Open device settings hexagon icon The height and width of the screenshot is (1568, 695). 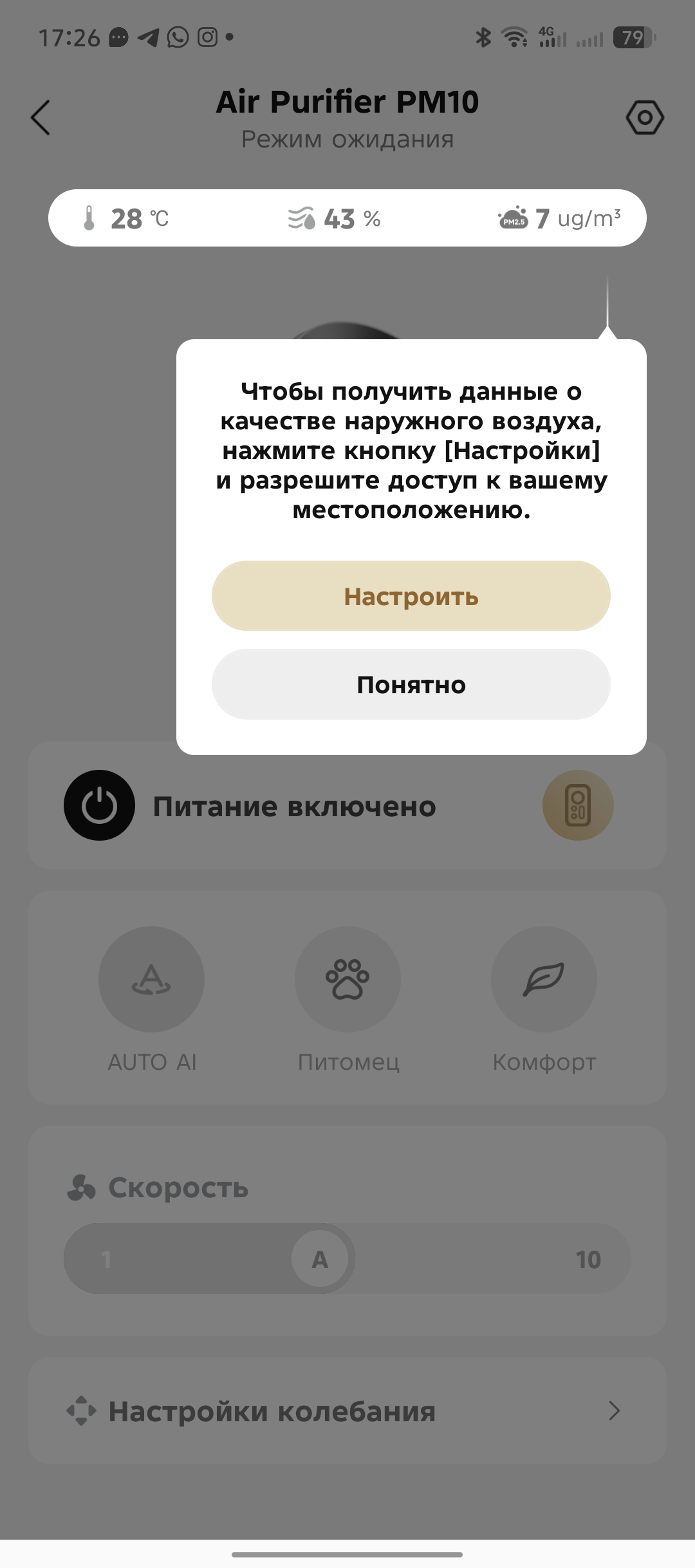pyautogui.click(x=644, y=118)
